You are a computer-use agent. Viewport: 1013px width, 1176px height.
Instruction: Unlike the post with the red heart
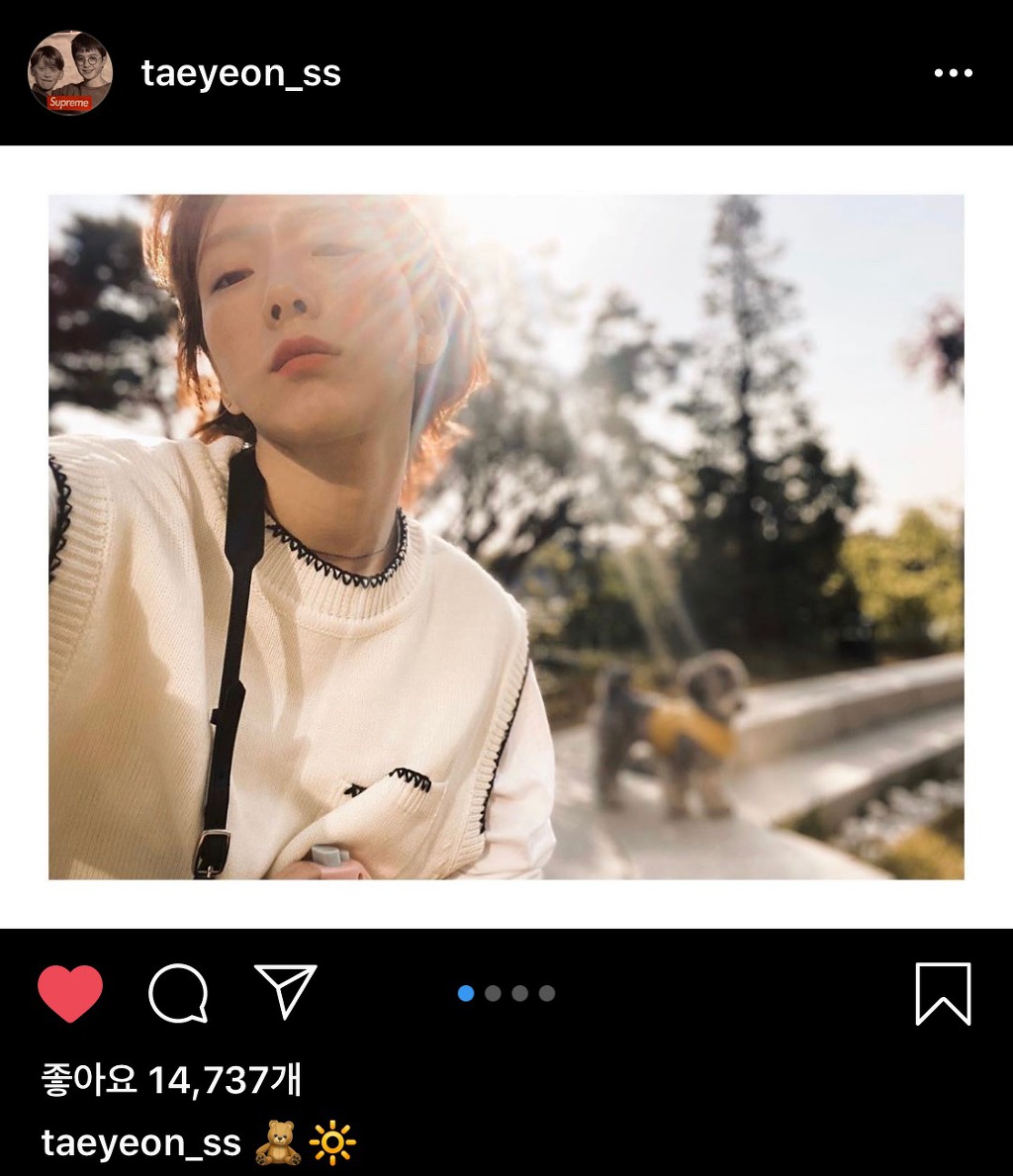pos(70,993)
